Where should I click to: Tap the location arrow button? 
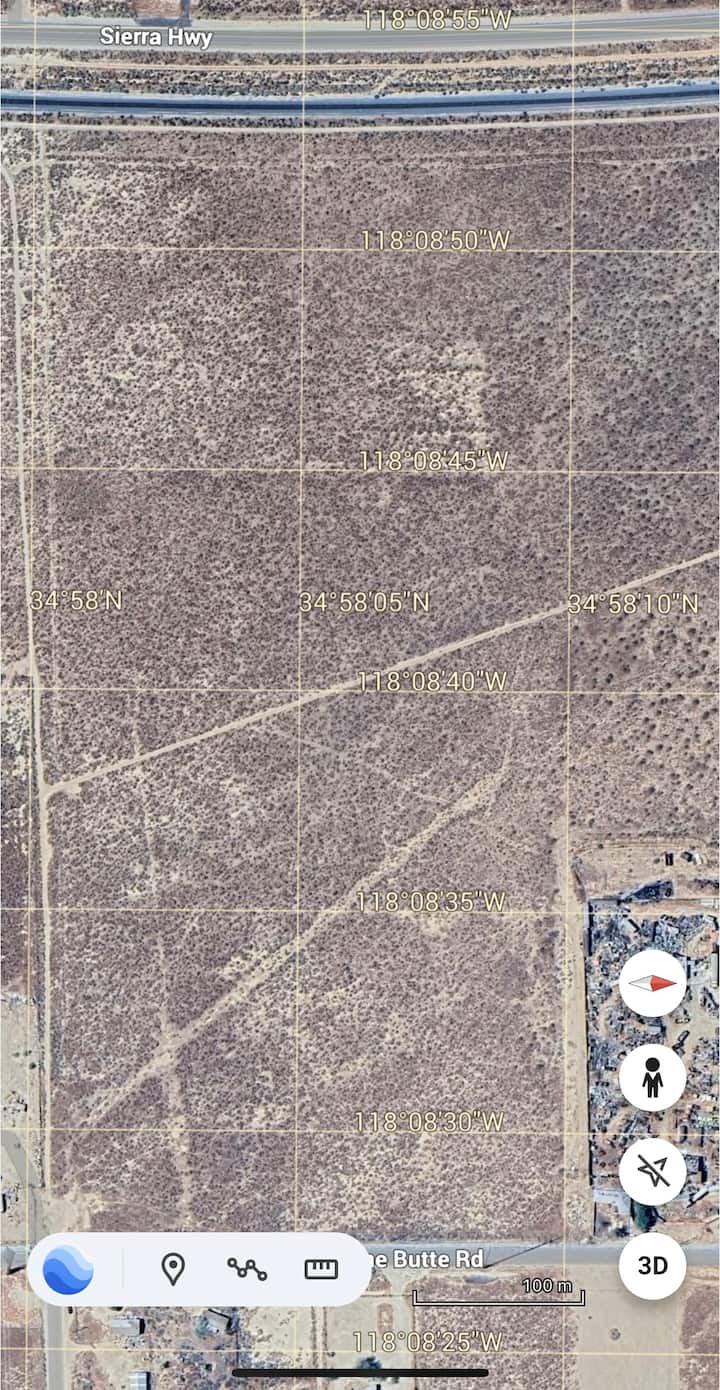point(652,1172)
